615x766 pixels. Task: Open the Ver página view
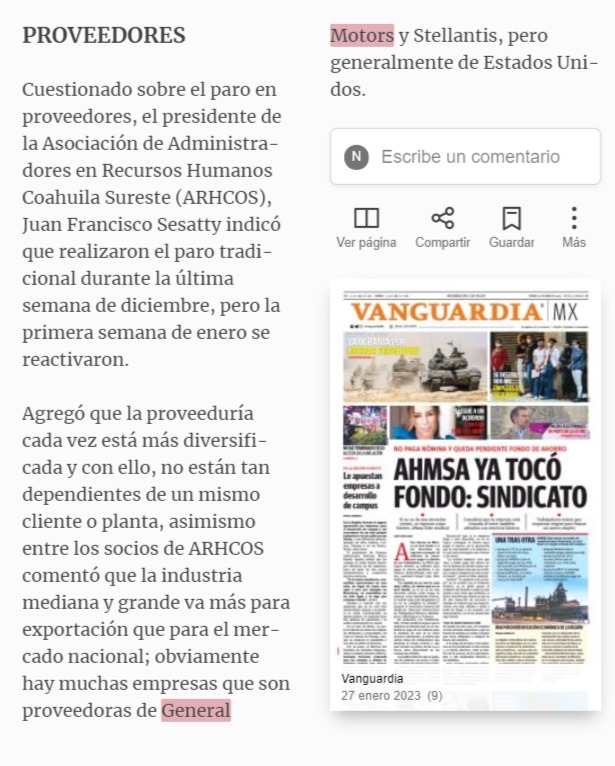[366, 228]
